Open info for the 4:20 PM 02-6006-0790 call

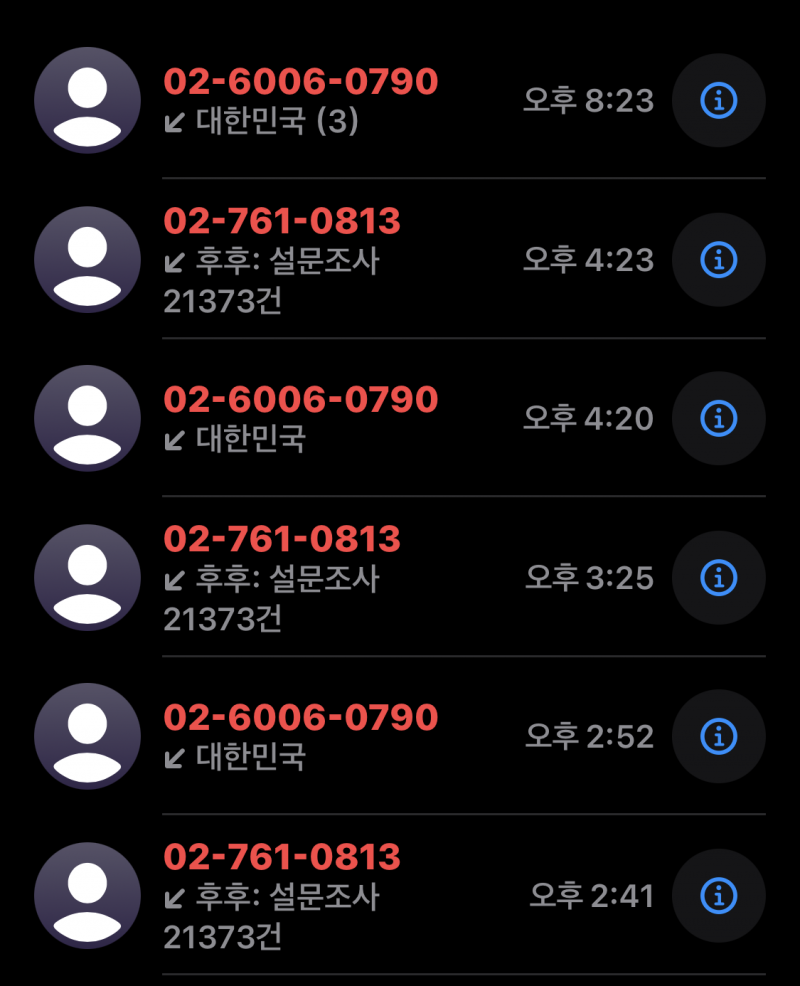[719, 418]
